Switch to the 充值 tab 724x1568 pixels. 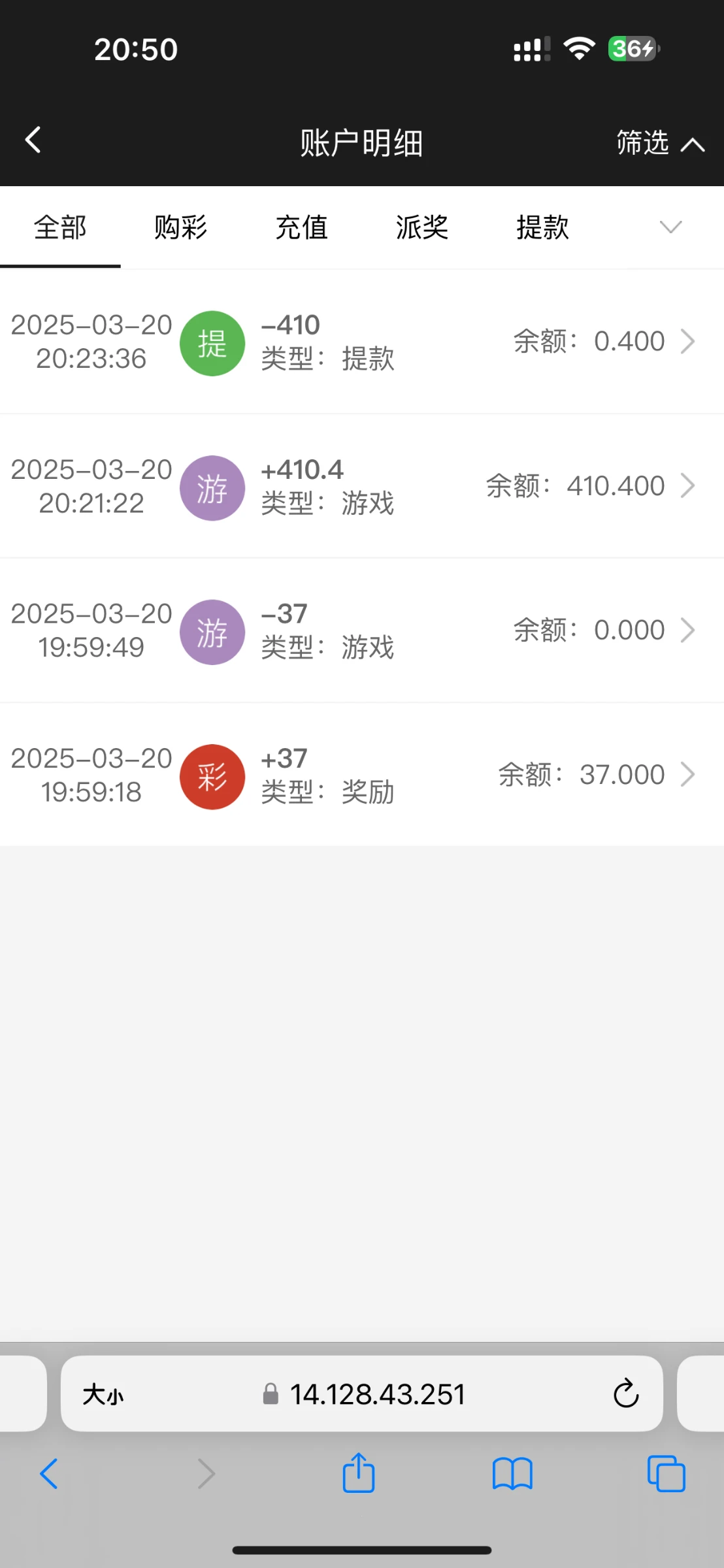point(302,227)
